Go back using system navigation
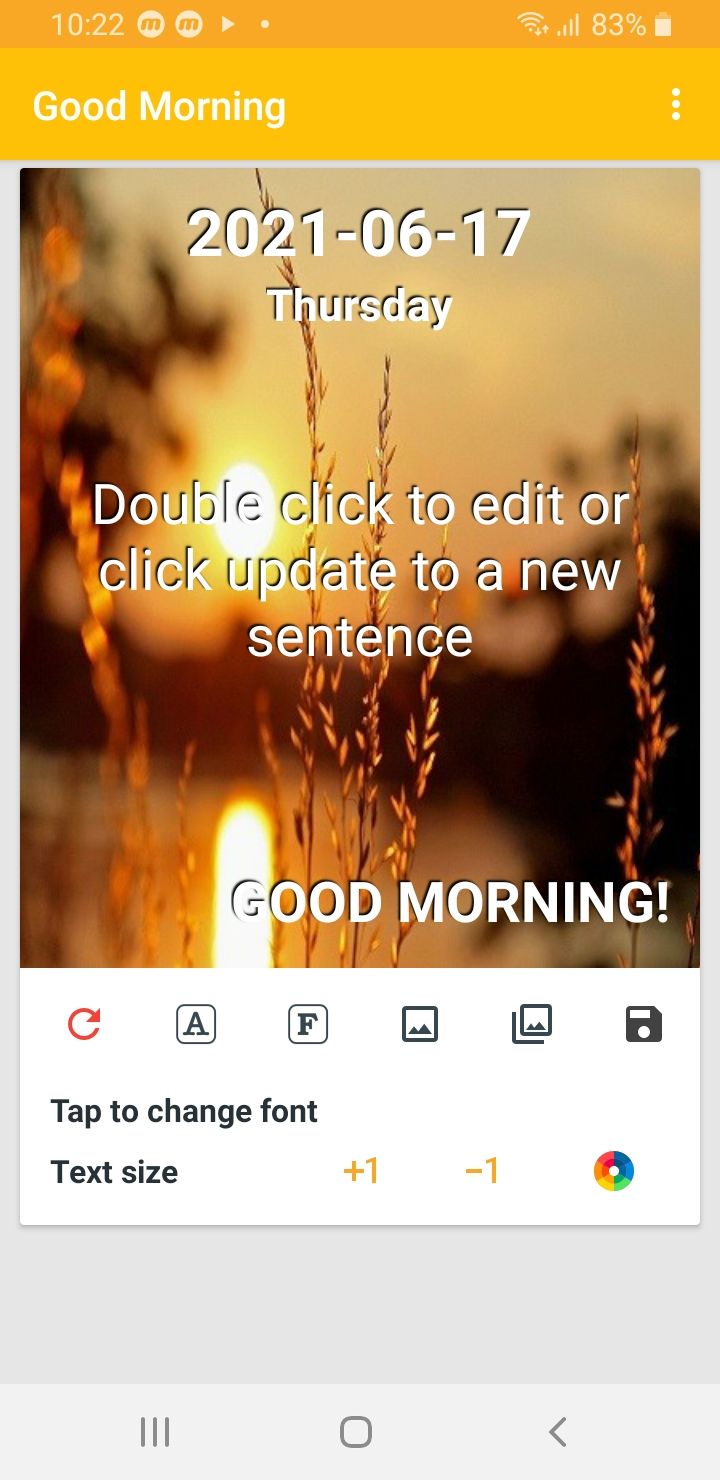This screenshot has width=720, height=1480. (558, 1432)
